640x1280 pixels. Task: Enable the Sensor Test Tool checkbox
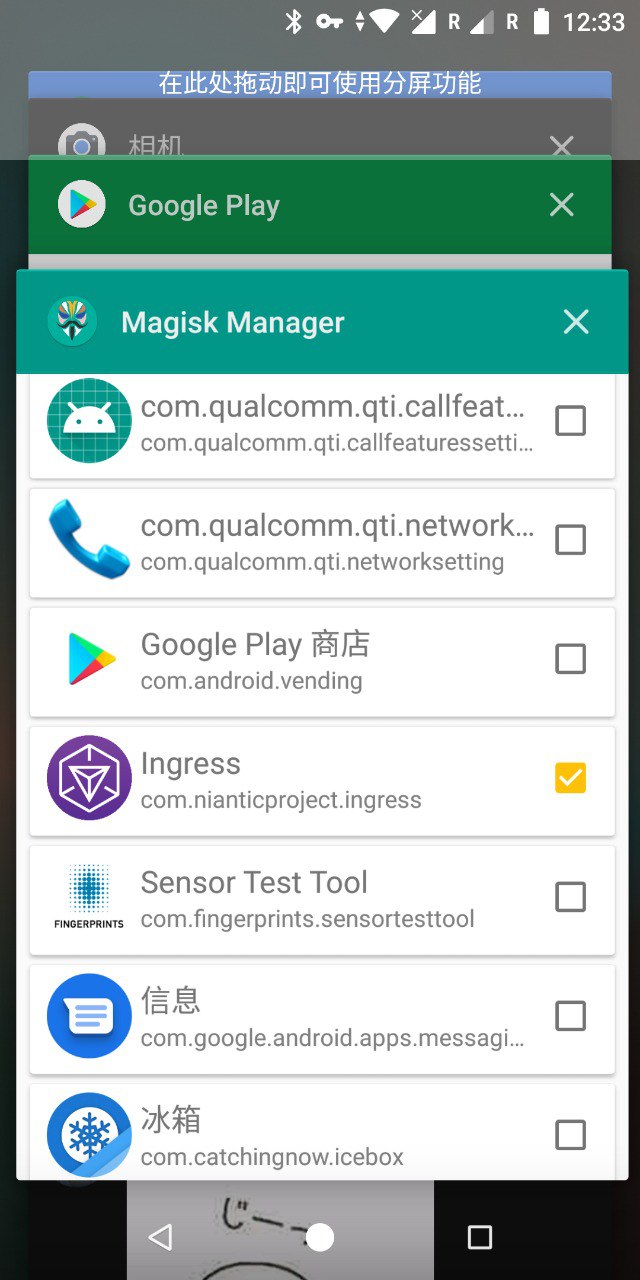point(570,897)
